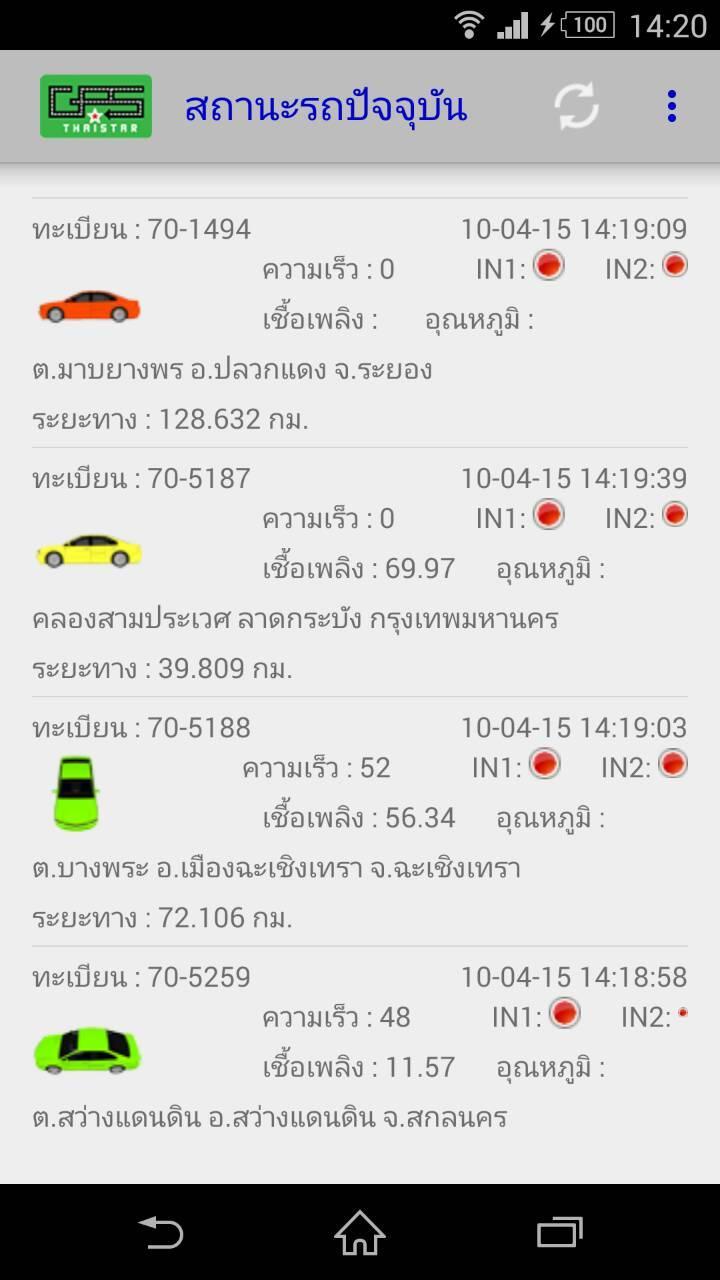Viewport: 720px width, 1280px height.
Task: Toggle the IN2 indicator of vehicle 70-1494
Action: click(x=676, y=265)
